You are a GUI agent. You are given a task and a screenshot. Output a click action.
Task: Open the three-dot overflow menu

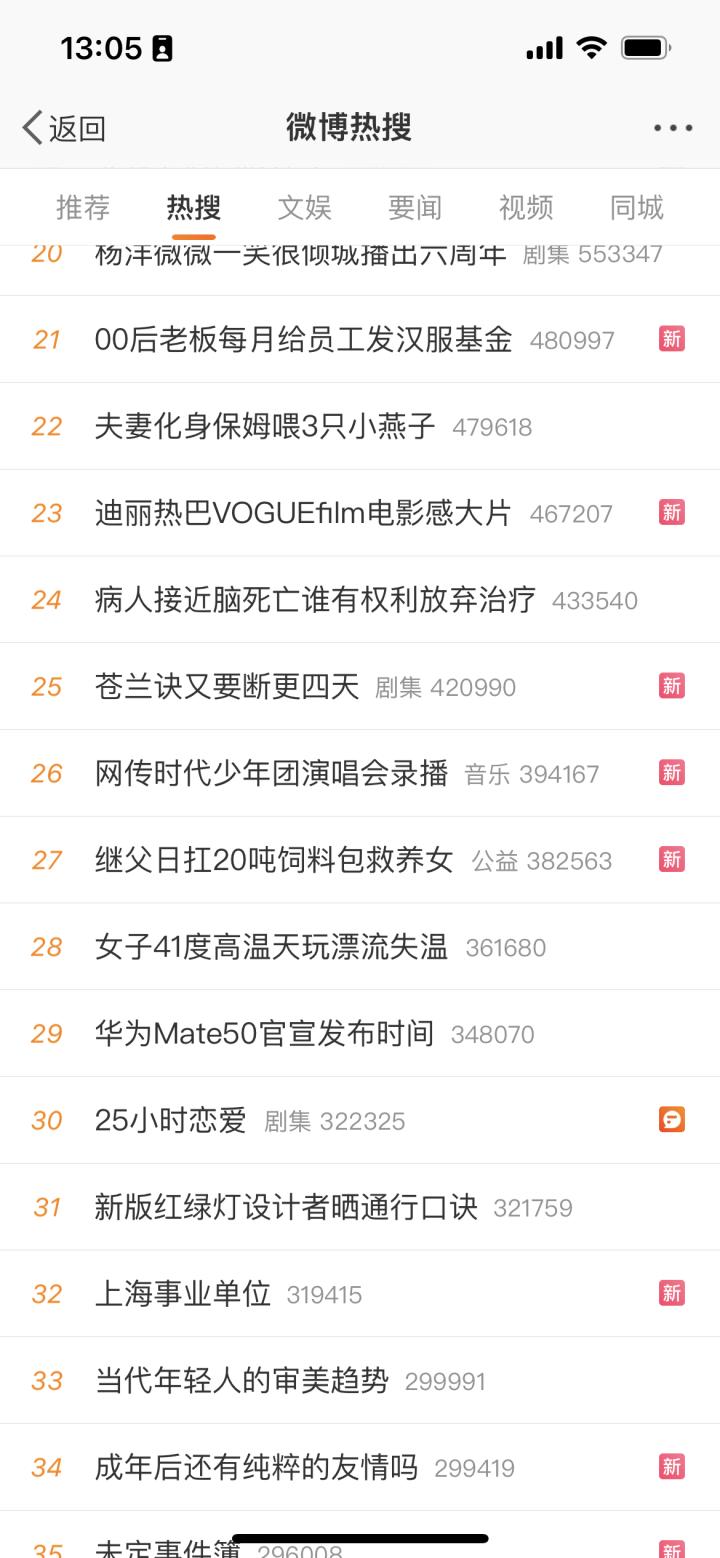click(673, 128)
